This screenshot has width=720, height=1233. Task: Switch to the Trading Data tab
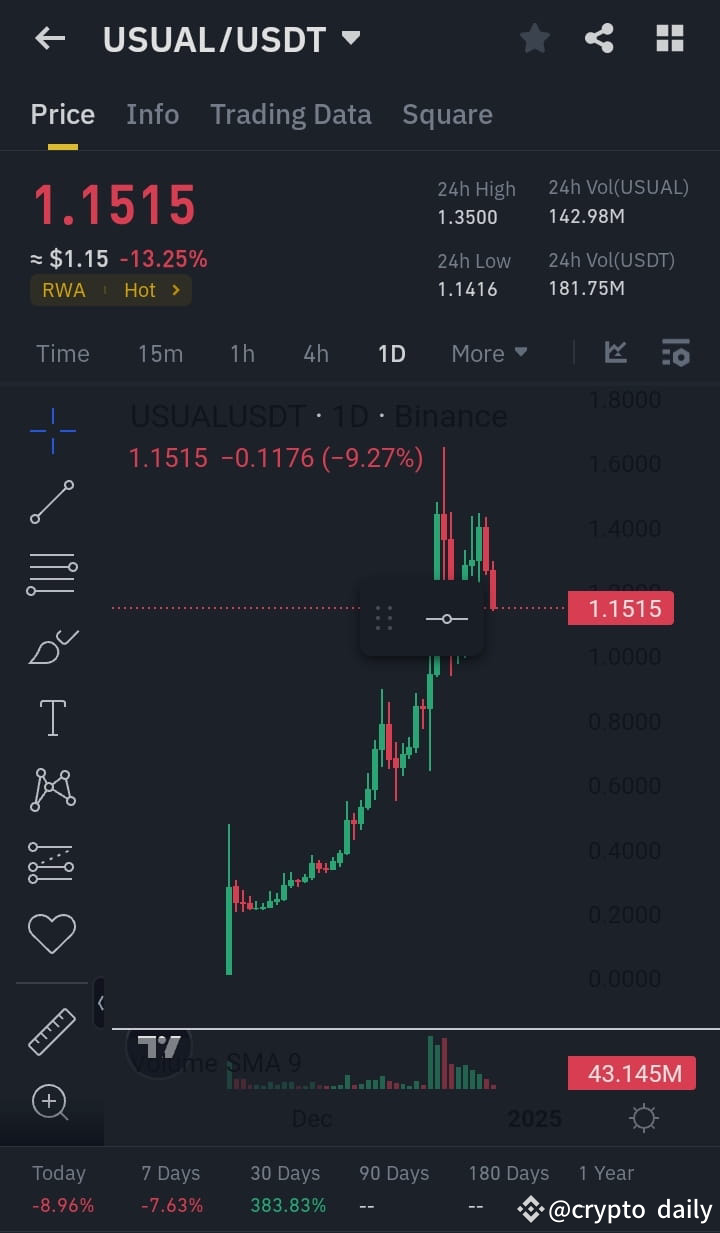click(291, 114)
